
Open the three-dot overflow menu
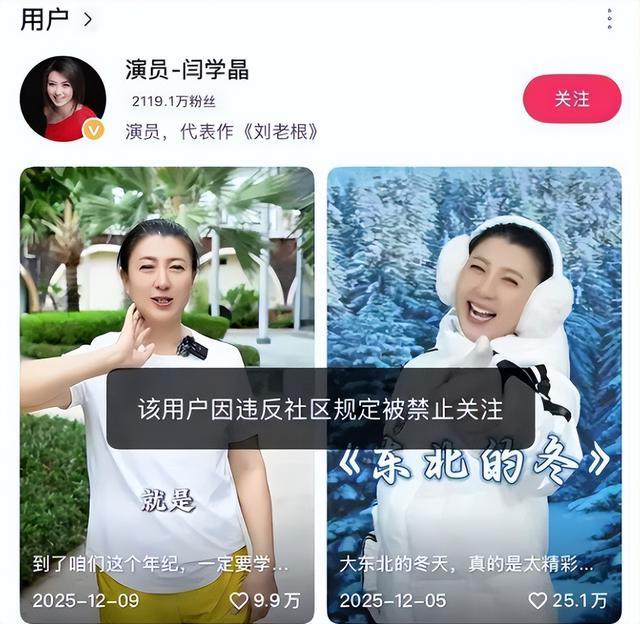coord(609,18)
